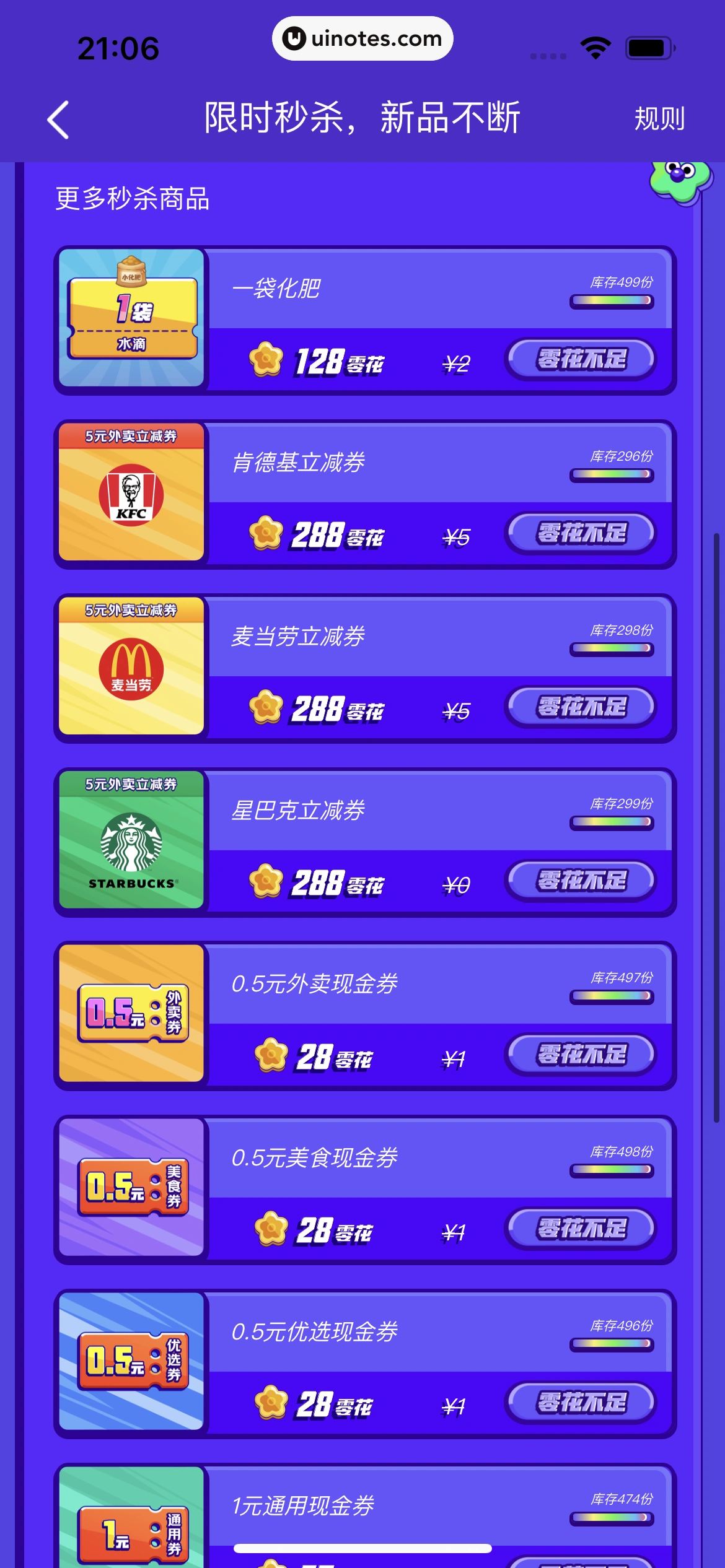Open the 0.5元 美食券 image
Image resolution: width=725 pixels, height=1568 pixels.
tap(131, 1188)
